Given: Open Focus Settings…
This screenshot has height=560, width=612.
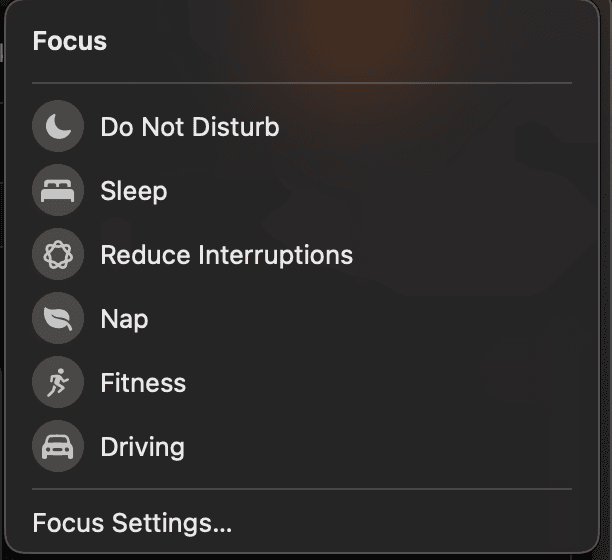Looking at the screenshot, I should pyautogui.click(x=132, y=523).
